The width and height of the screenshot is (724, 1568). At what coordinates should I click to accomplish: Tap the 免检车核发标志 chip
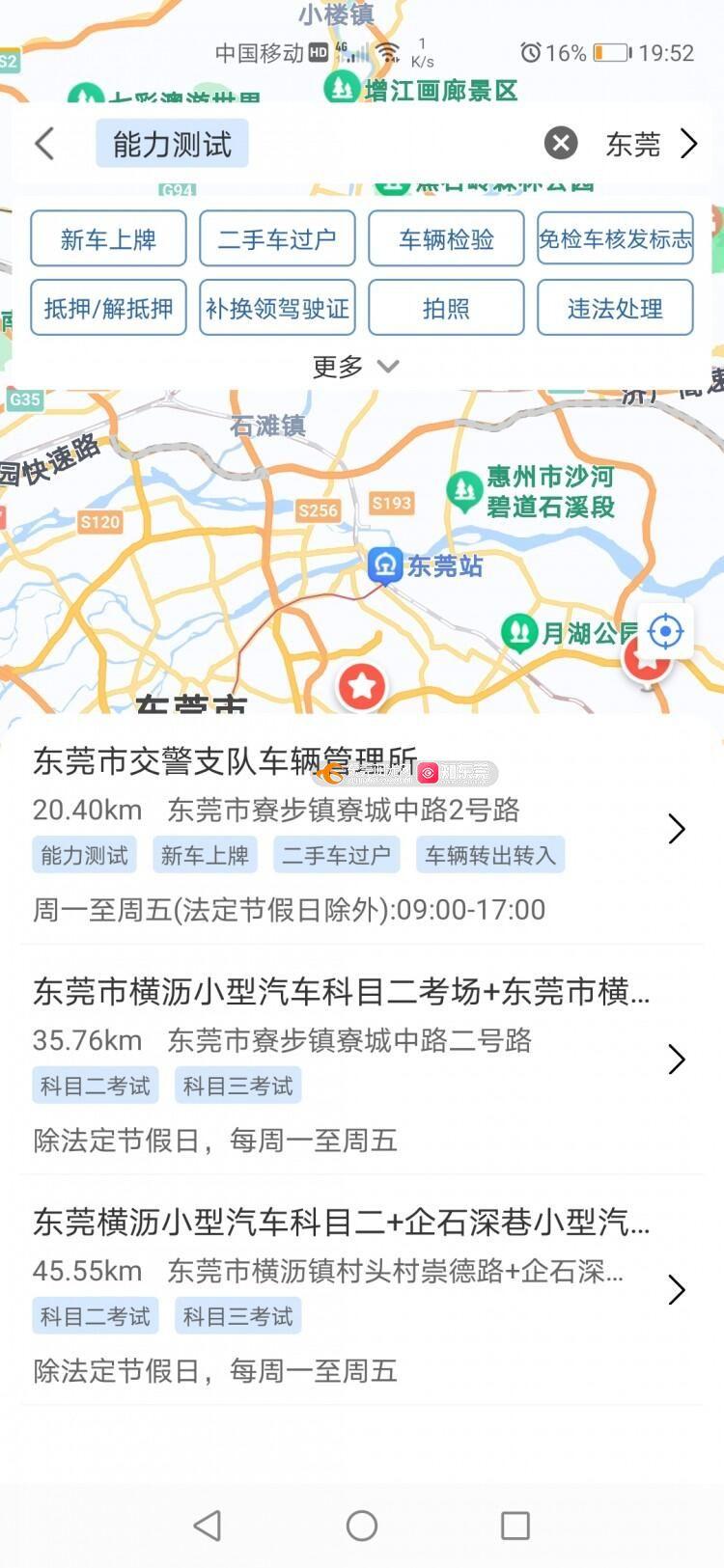tap(615, 239)
